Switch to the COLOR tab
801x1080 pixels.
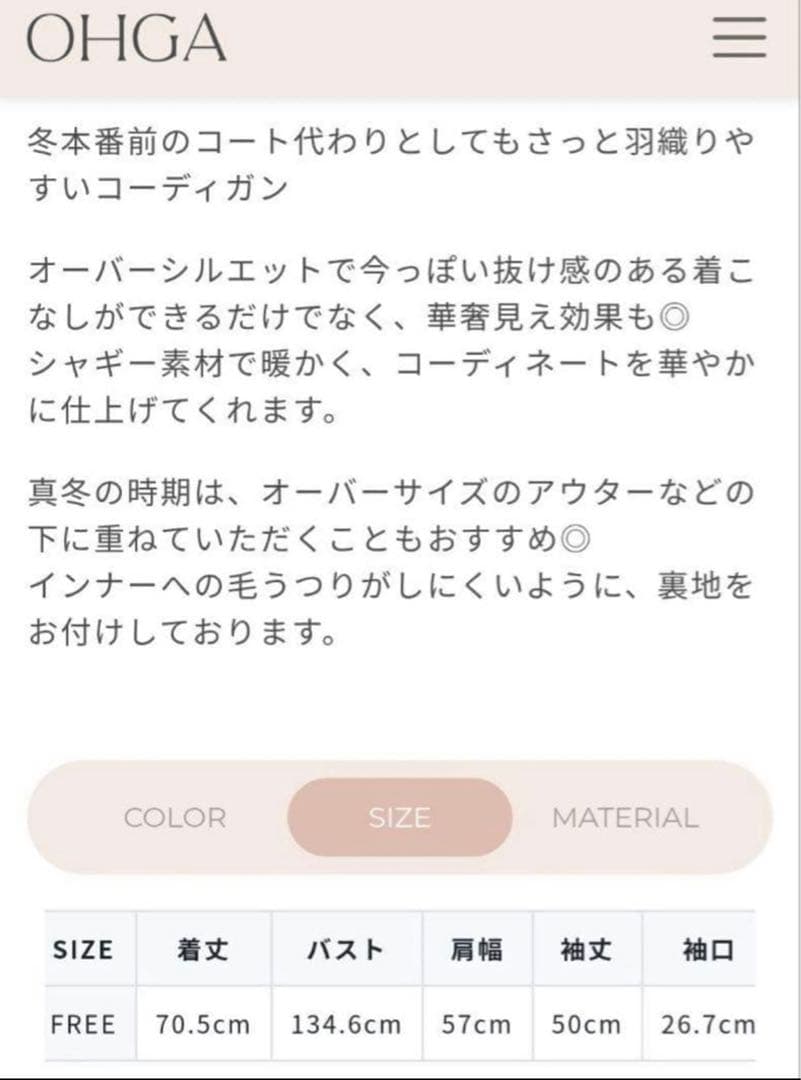pos(174,816)
